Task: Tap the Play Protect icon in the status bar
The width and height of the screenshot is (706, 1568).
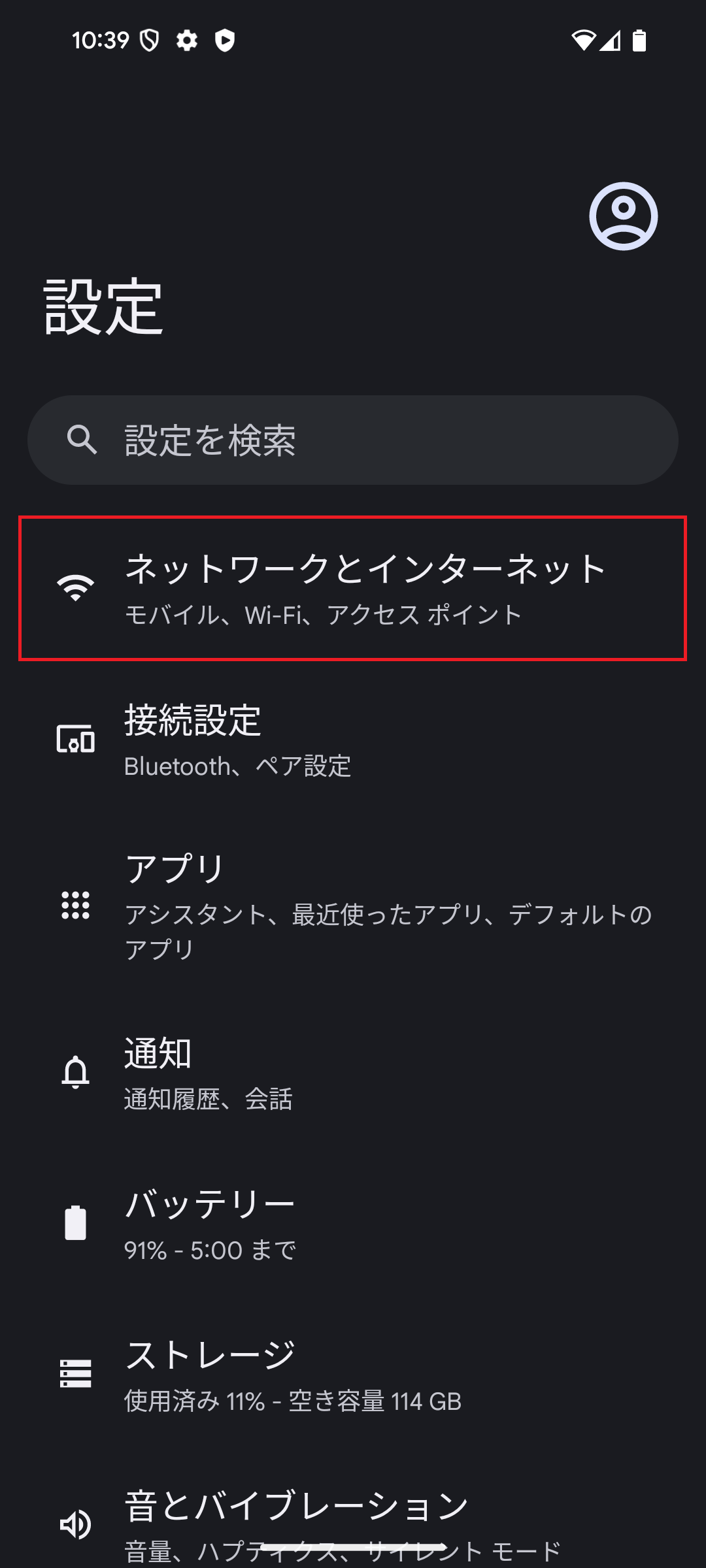Action: tap(225, 40)
